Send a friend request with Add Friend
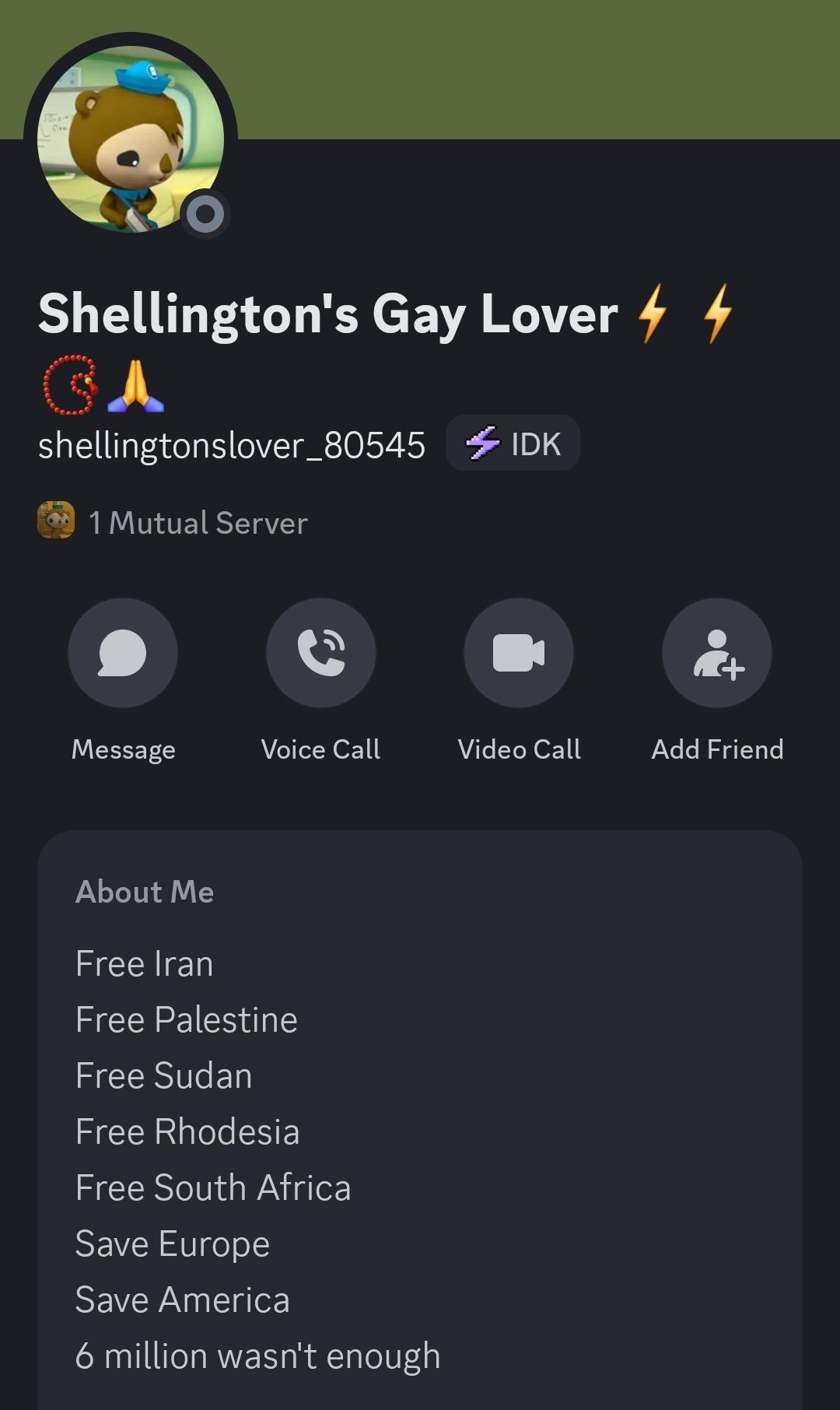Screen dimensions: 840x1410 coord(716,653)
